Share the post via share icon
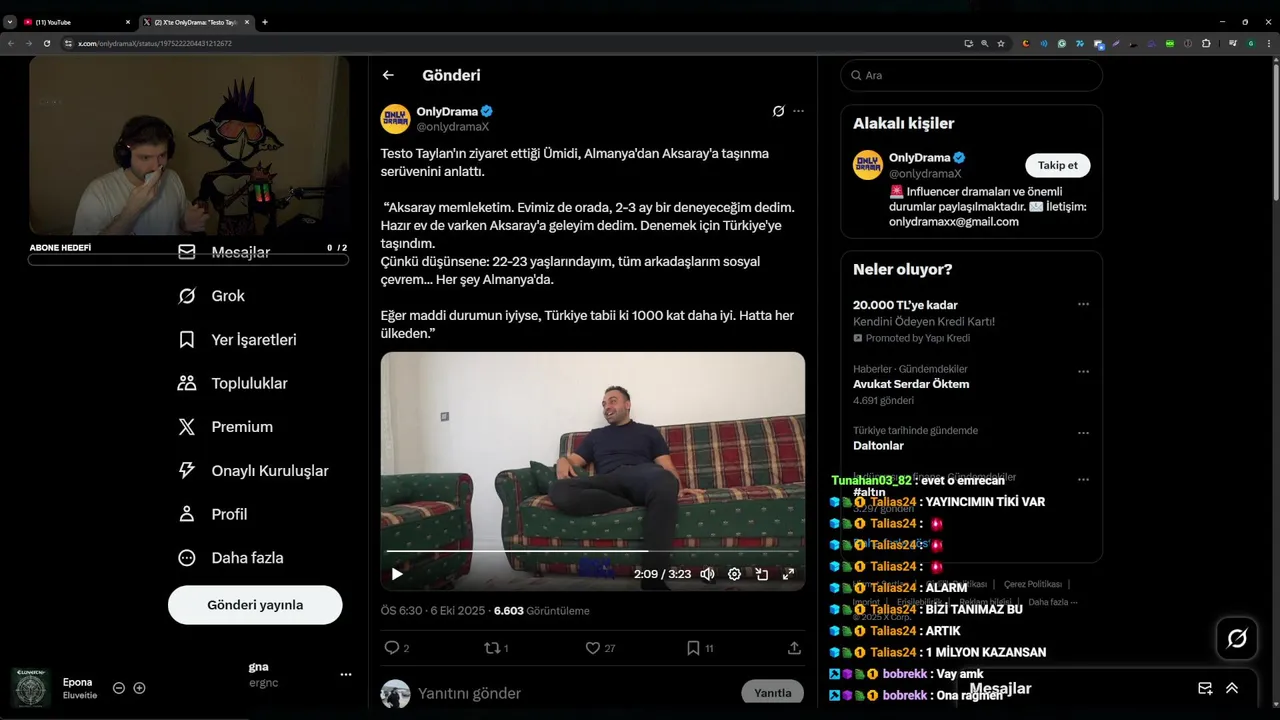 (794, 648)
